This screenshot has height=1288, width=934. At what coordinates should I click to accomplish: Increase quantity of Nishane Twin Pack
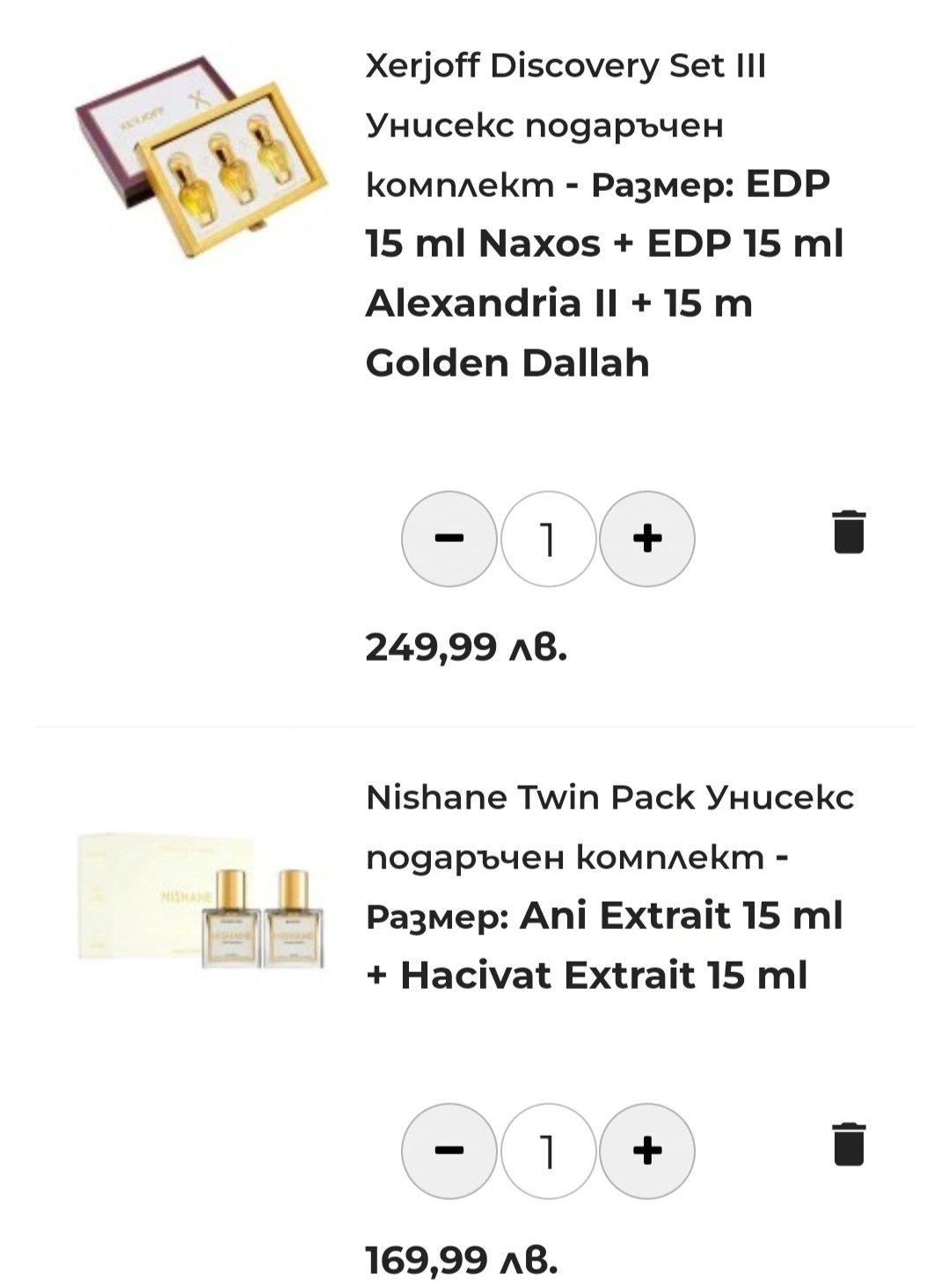pos(647,1151)
